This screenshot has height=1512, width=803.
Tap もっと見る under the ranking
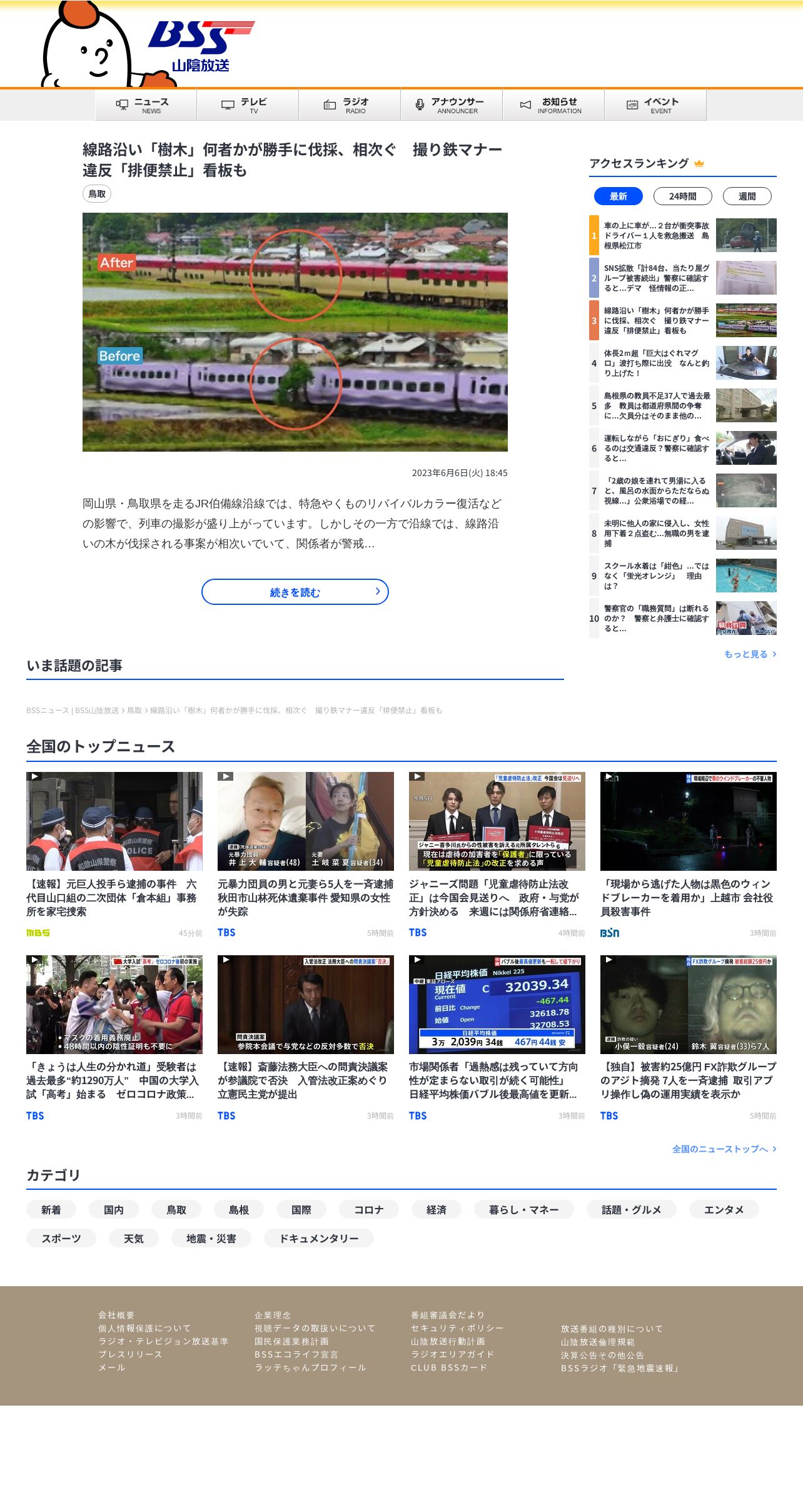click(749, 654)
